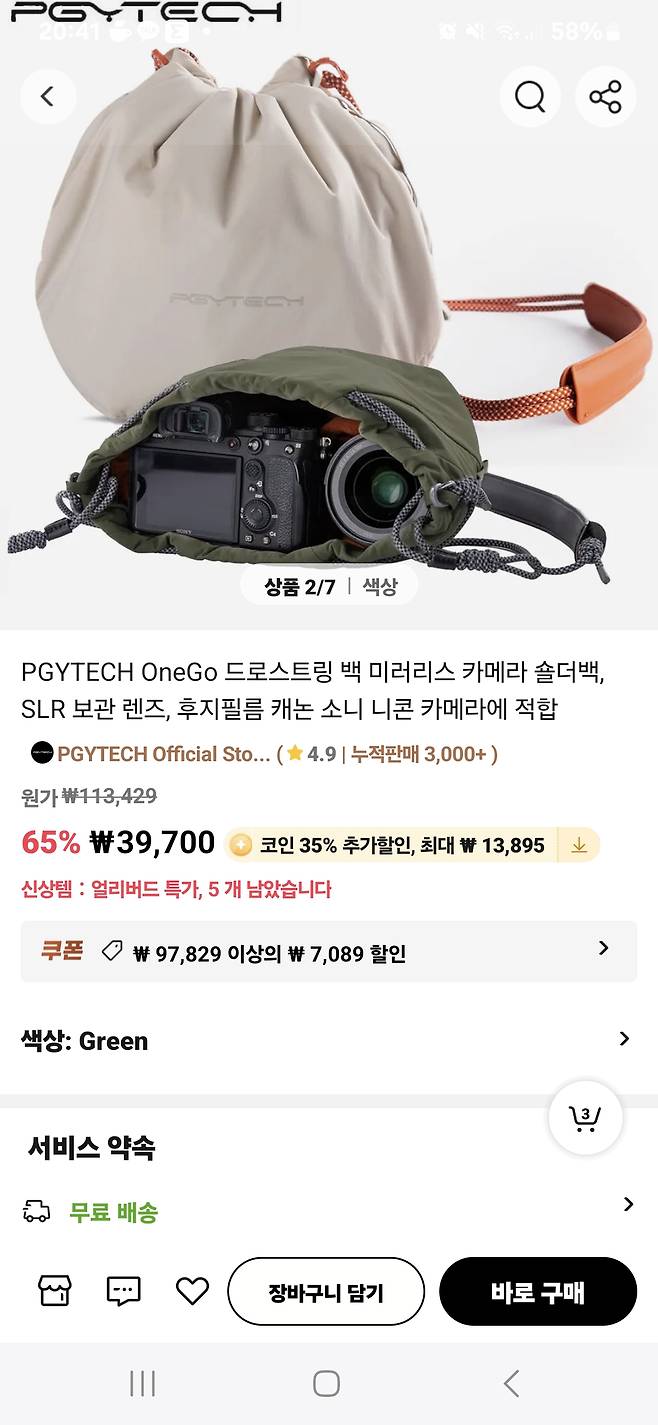Screen dimensions: 658x1425
Task: Buy now with 바로 구매
Action: (x=537, y=1291)
